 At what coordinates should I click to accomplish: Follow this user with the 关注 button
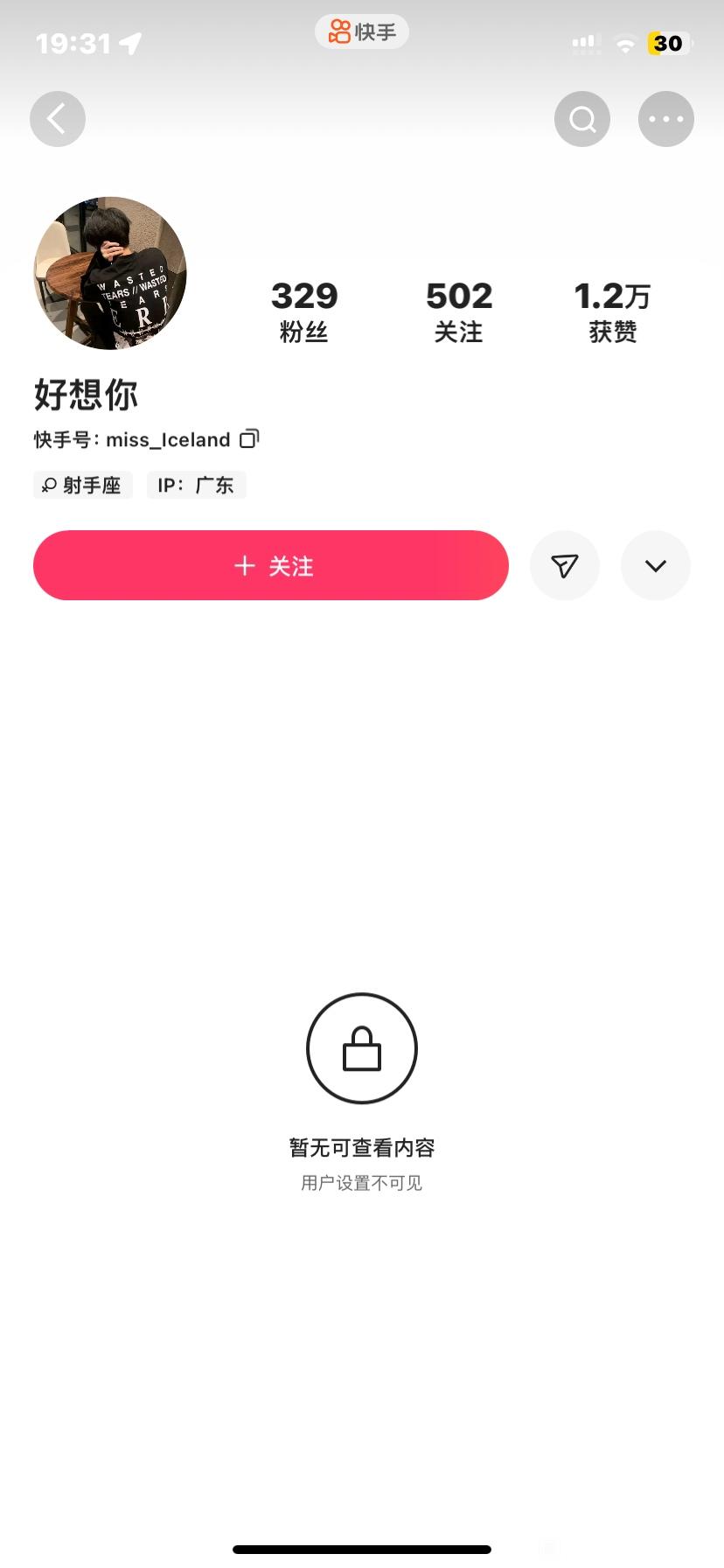(x=271, y=565)
